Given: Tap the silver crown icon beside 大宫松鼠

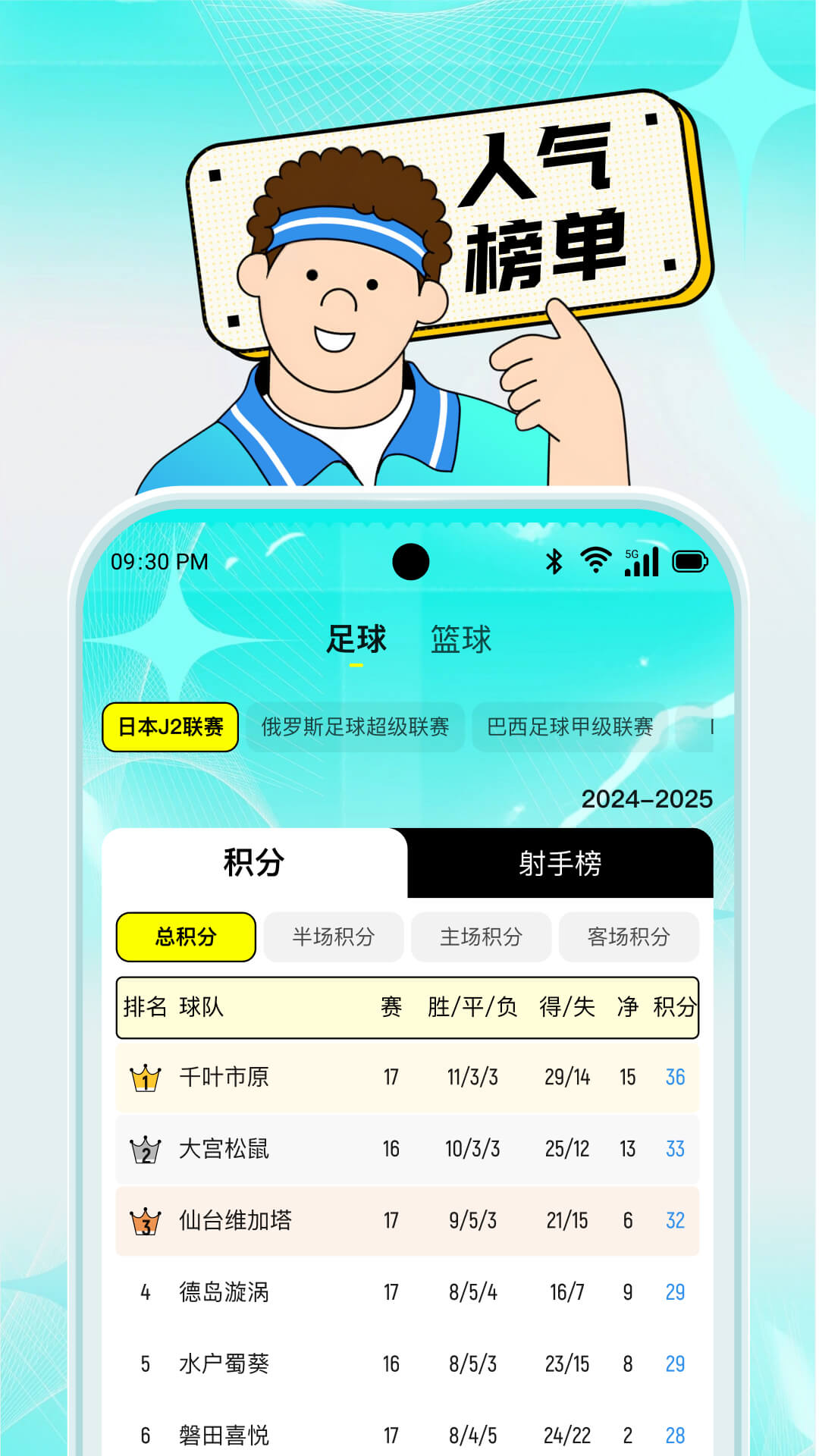Looking at the screenshot, I should click(x=144, y=1148).
